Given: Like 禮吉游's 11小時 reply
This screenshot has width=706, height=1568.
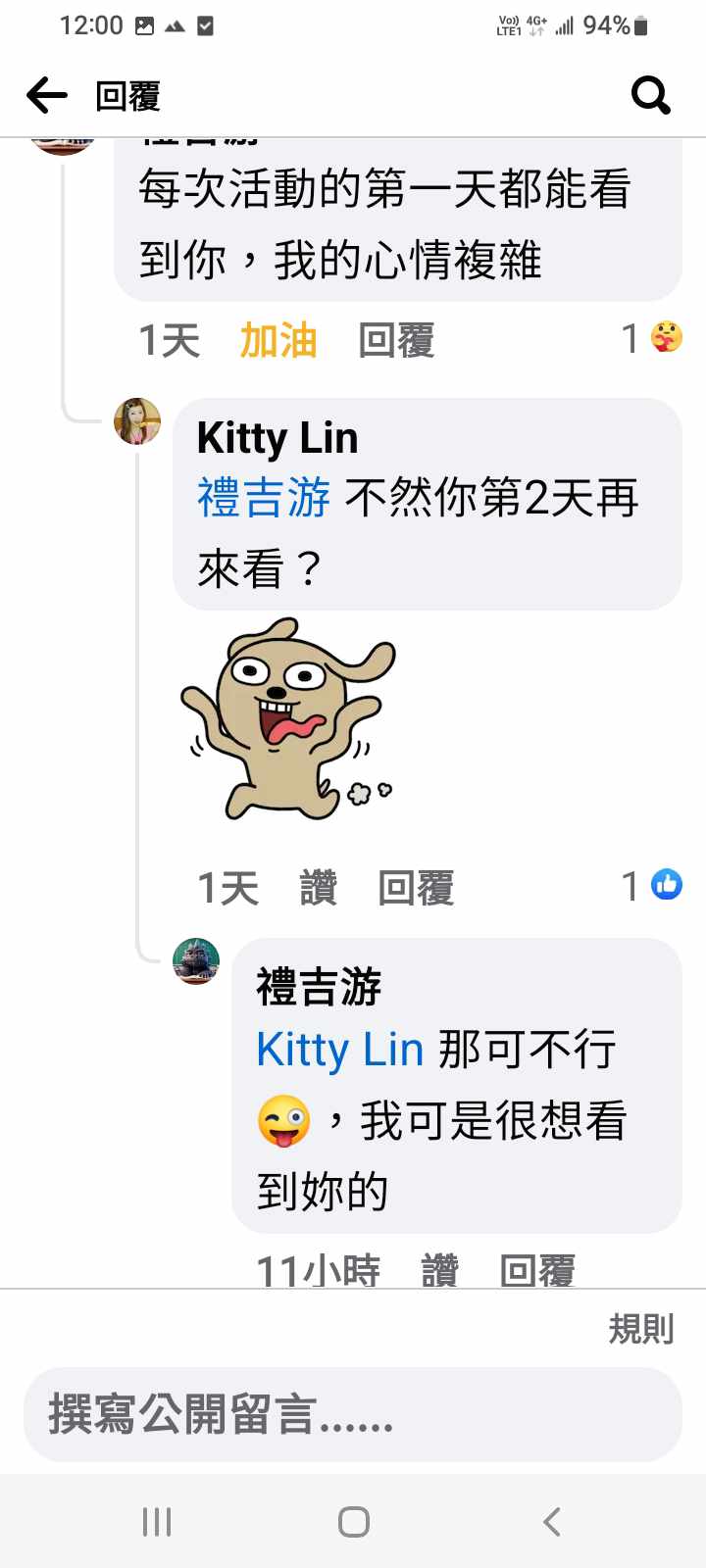Looking at the screenshot, I should coord(440,1270).
